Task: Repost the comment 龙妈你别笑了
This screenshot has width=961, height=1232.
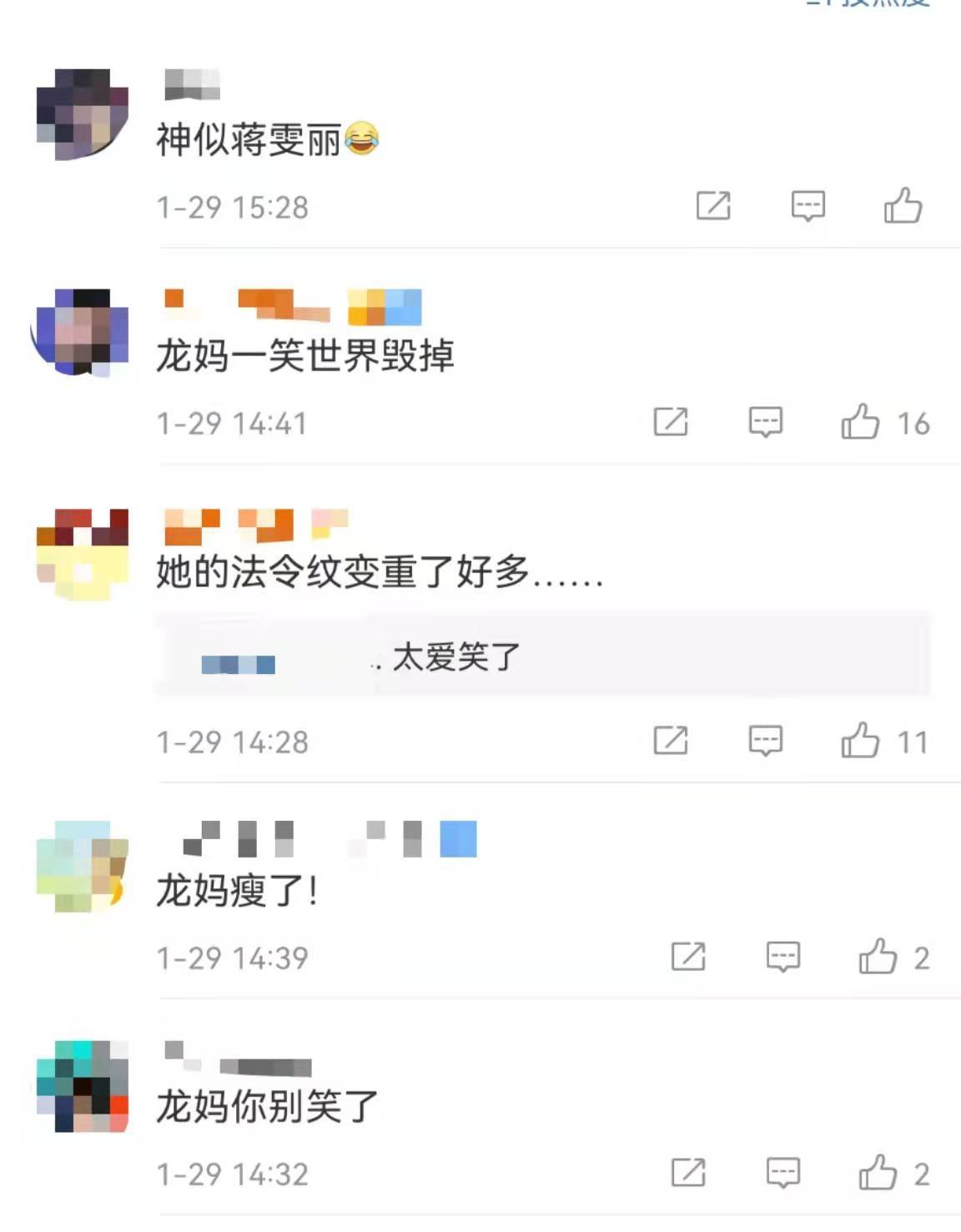Action: [x=688, y=1173]
